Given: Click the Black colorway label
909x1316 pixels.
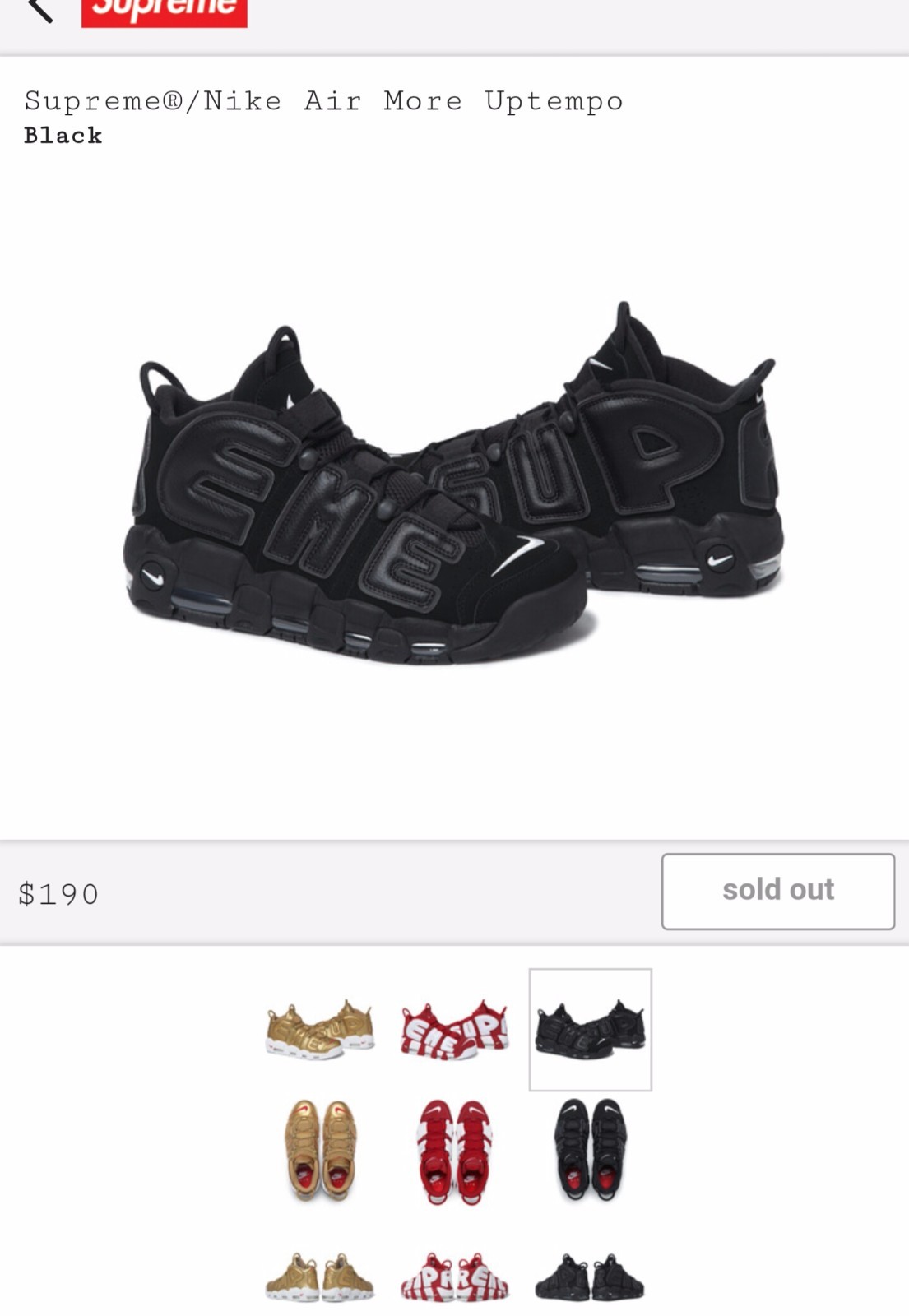Looking at the screenshot, I should pyautogui.click(x=63, y=137).
